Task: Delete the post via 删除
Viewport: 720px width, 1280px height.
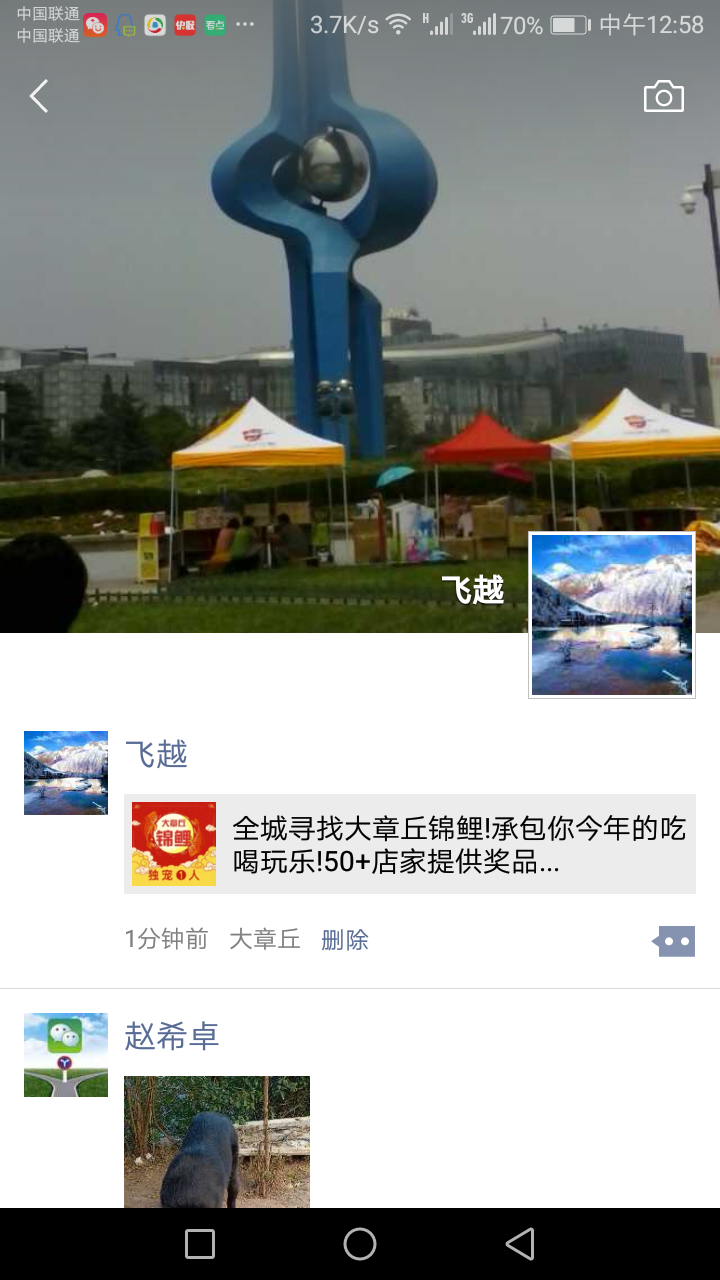Action: (345, 940)
